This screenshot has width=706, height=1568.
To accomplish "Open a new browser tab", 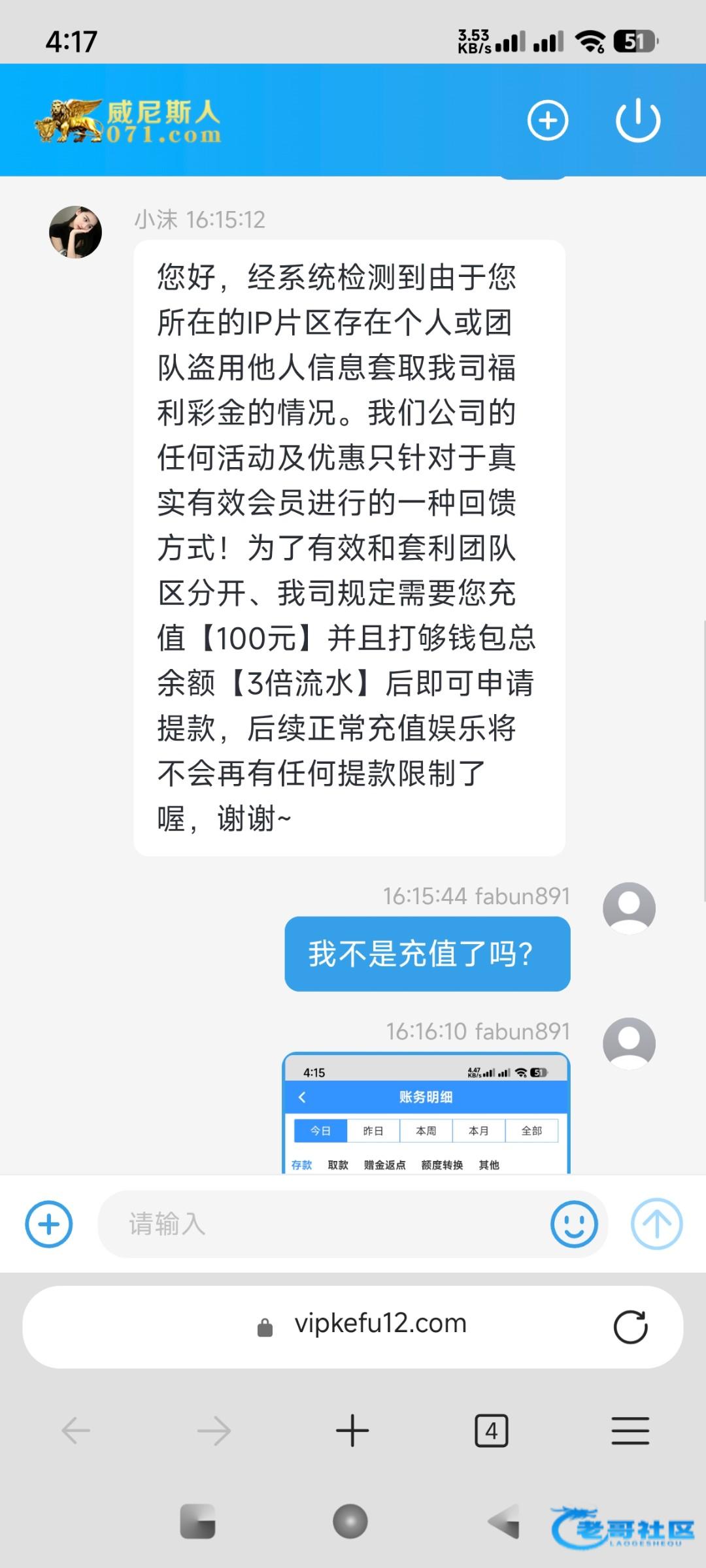I will click(352, 1431).
